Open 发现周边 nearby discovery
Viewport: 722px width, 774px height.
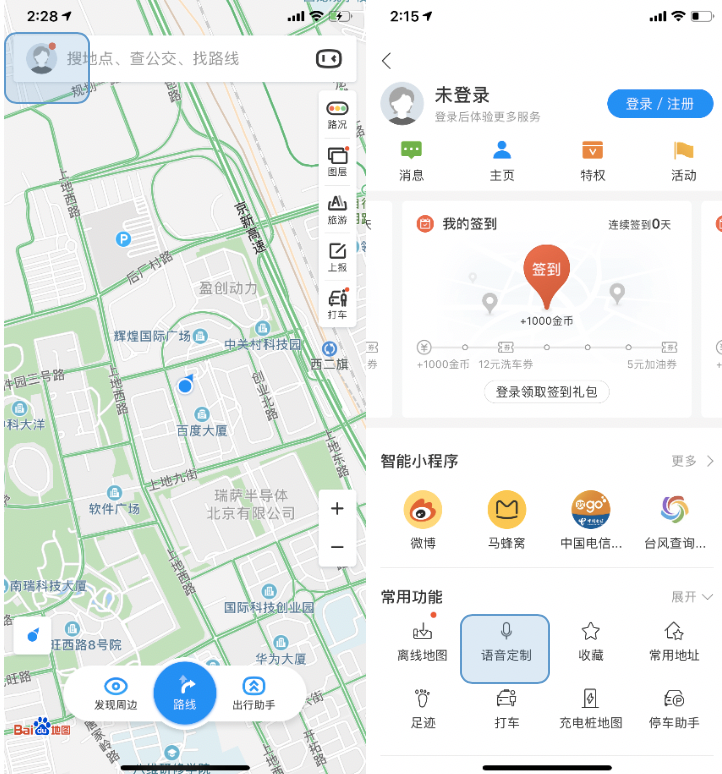[116, 694]
